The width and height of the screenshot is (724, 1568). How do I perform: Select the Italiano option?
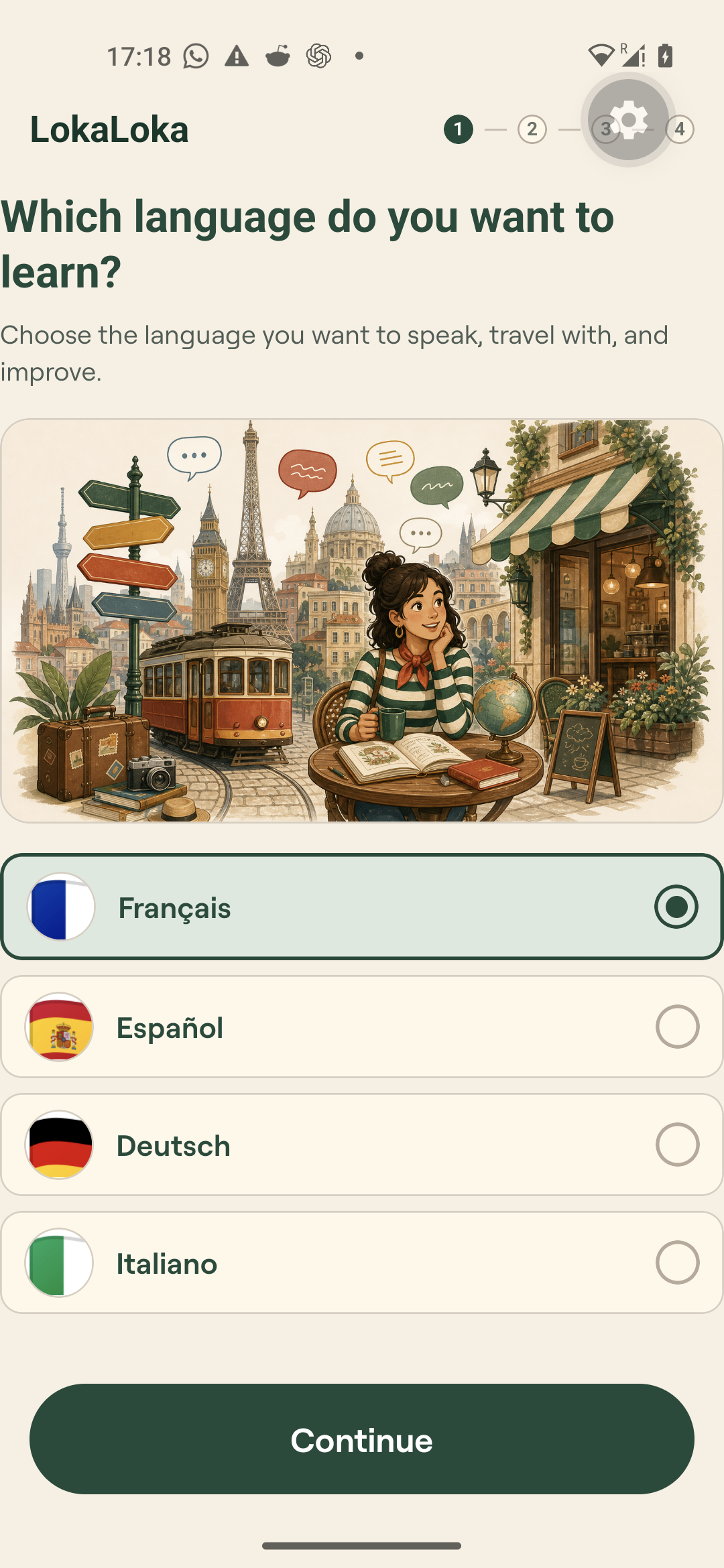[362, 1262]
